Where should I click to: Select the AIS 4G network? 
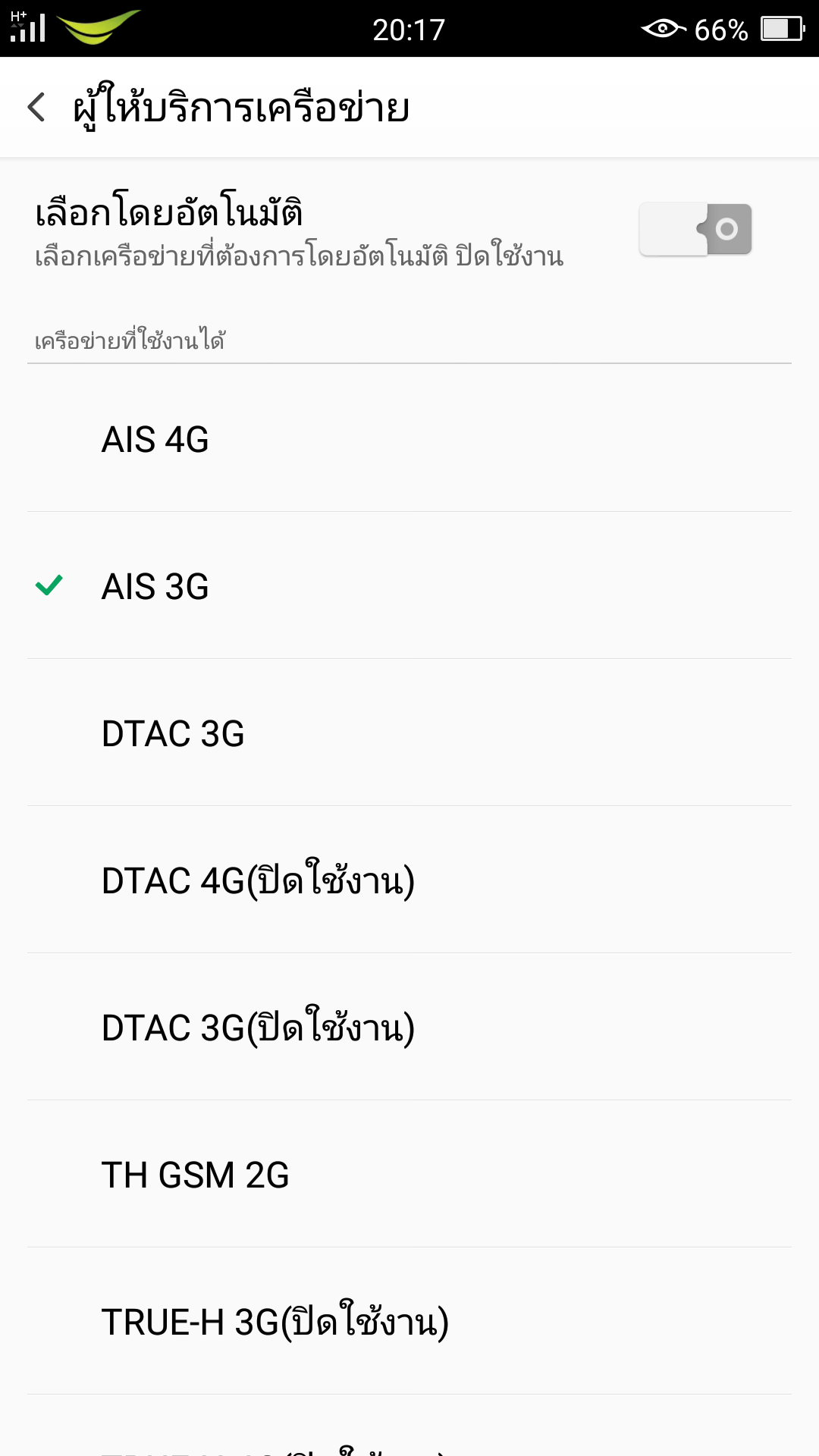409,439
